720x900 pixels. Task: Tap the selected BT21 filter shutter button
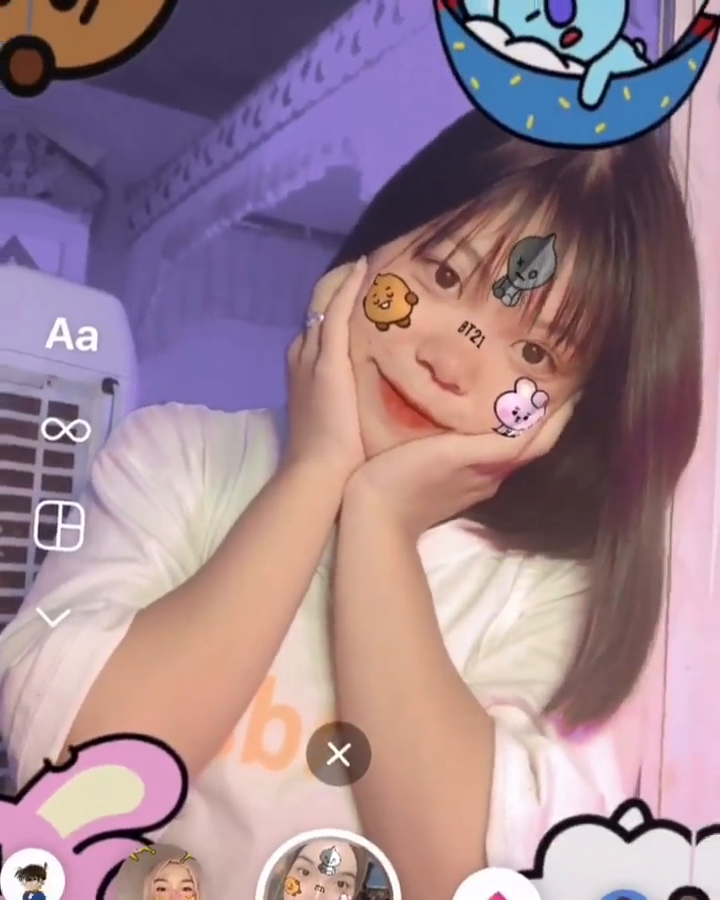(x=328, y=872)
